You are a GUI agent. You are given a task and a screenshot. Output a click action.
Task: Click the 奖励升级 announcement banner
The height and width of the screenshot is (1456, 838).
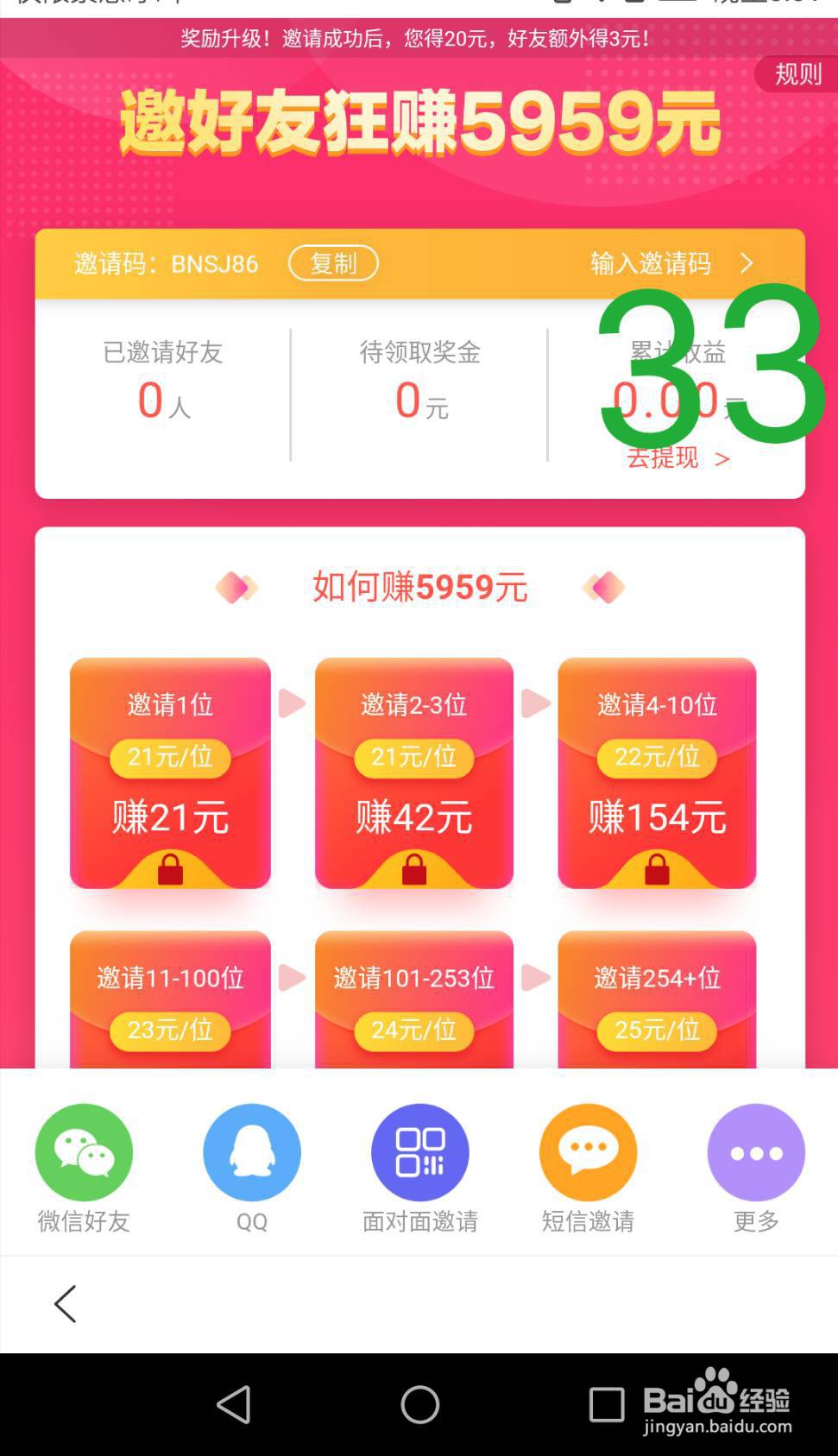tap(419, 40)
